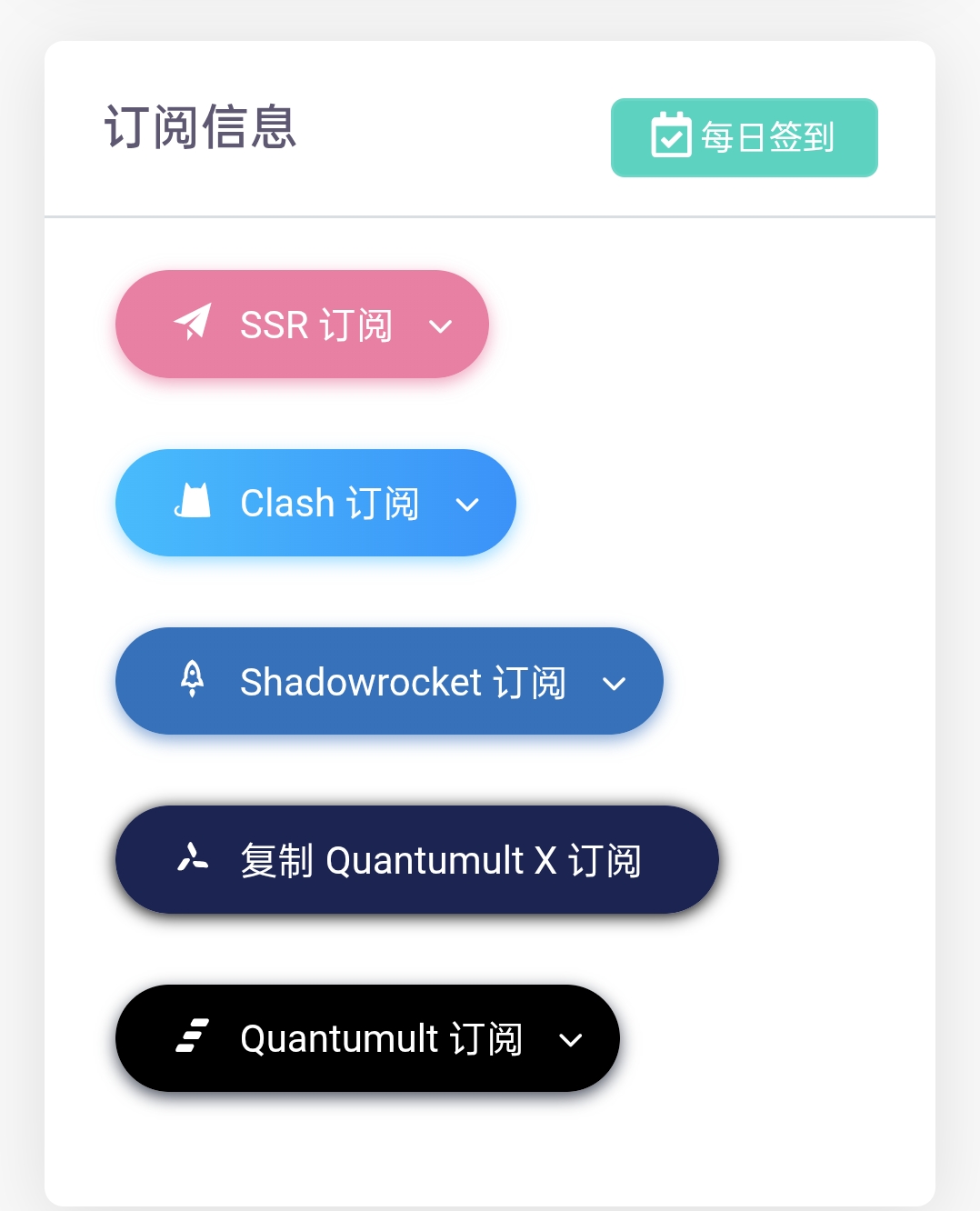Open the Clash 订阅 dropdown menu
The width and height of the screenshot is (980, 1211).
coord(466,506)
